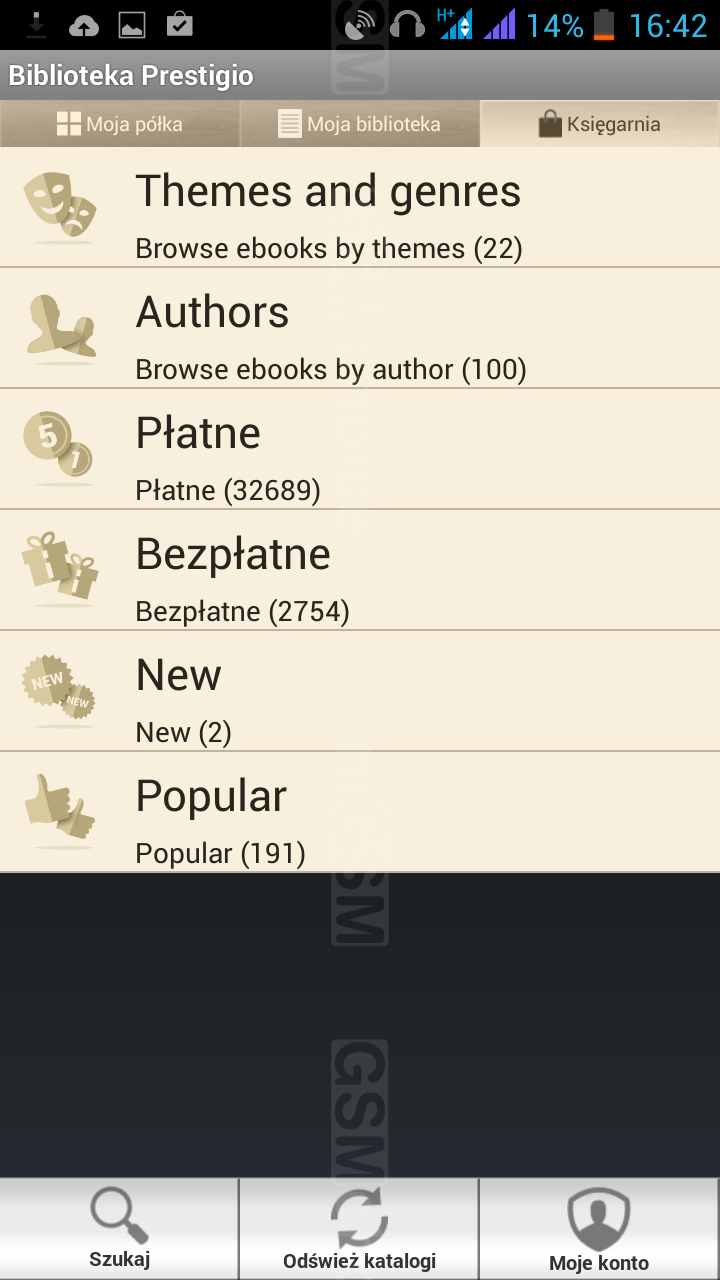The image size is (720, 1280).
Task: Switch to the Moja biblioteka tab
Action: pyautogui.click(x=360, y=124)
